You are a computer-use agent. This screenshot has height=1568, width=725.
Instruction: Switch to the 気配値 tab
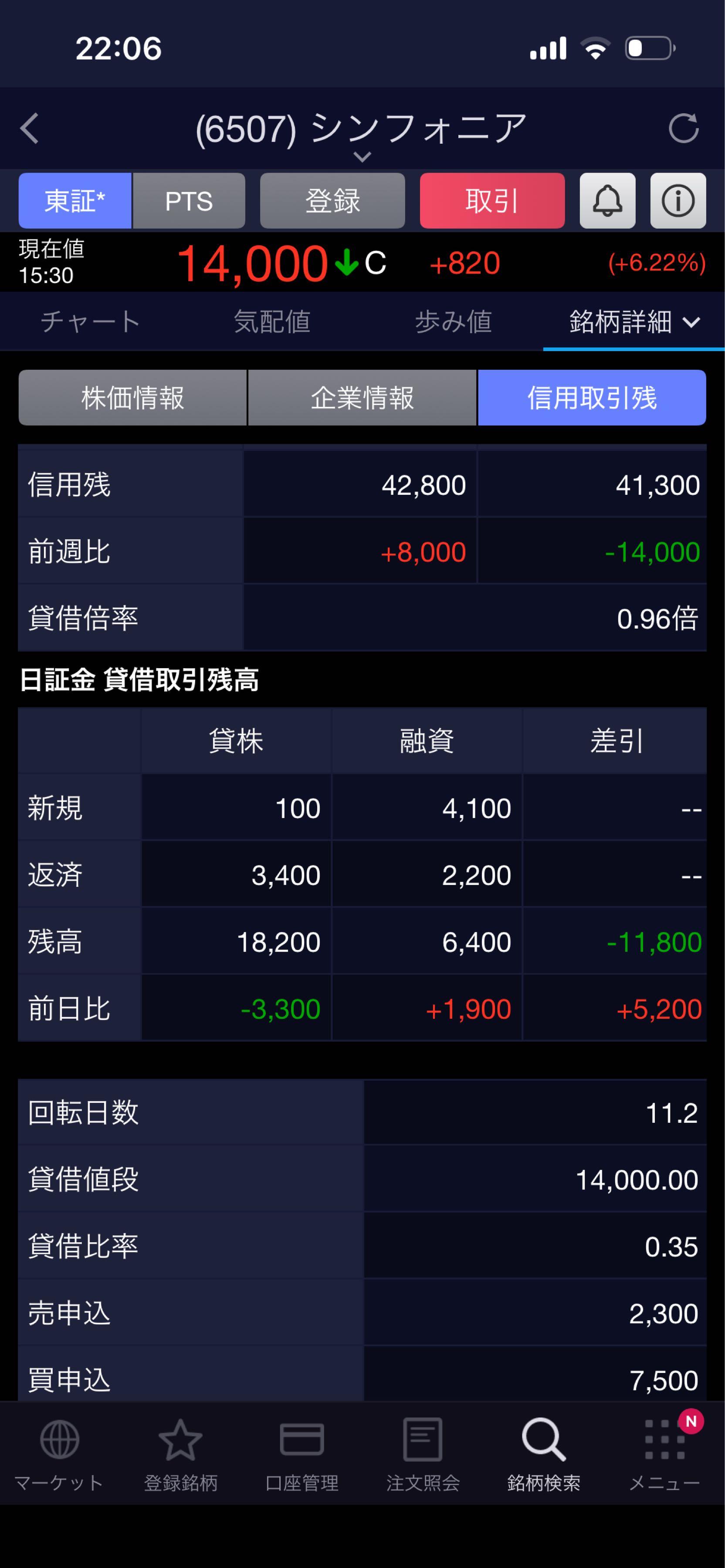(272, 321)
